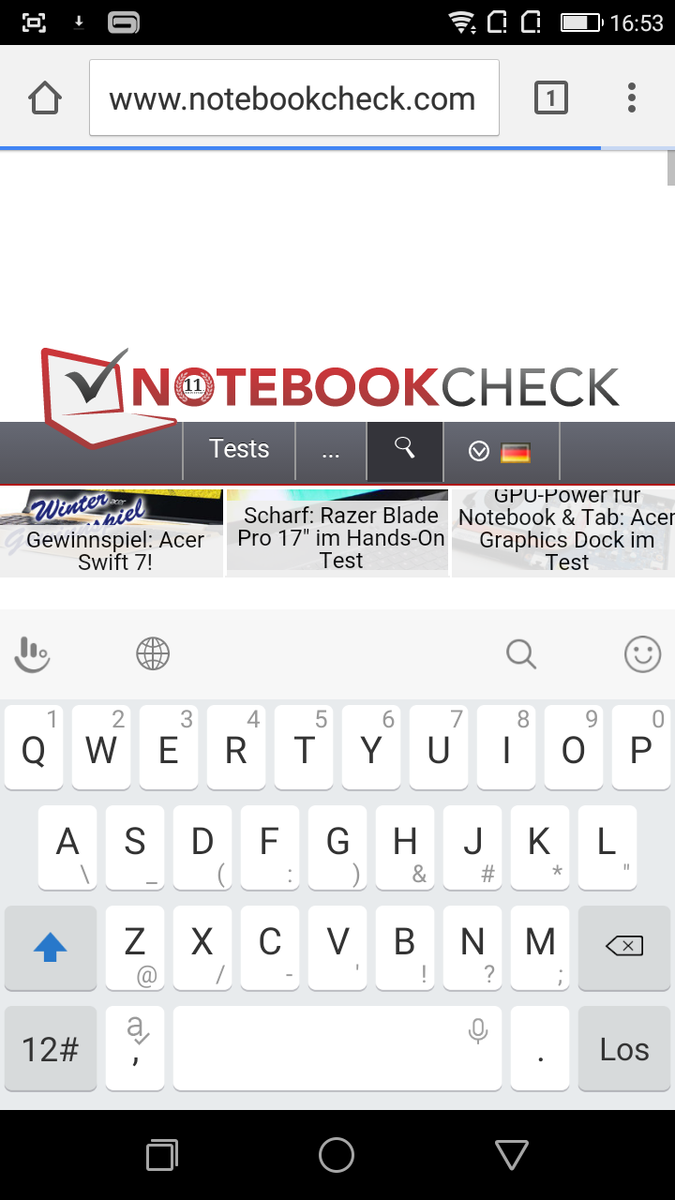This screenshot has width=675, height=1200.
Task: Open the Acer Graphics Dock test article
Action: (565, 535)
